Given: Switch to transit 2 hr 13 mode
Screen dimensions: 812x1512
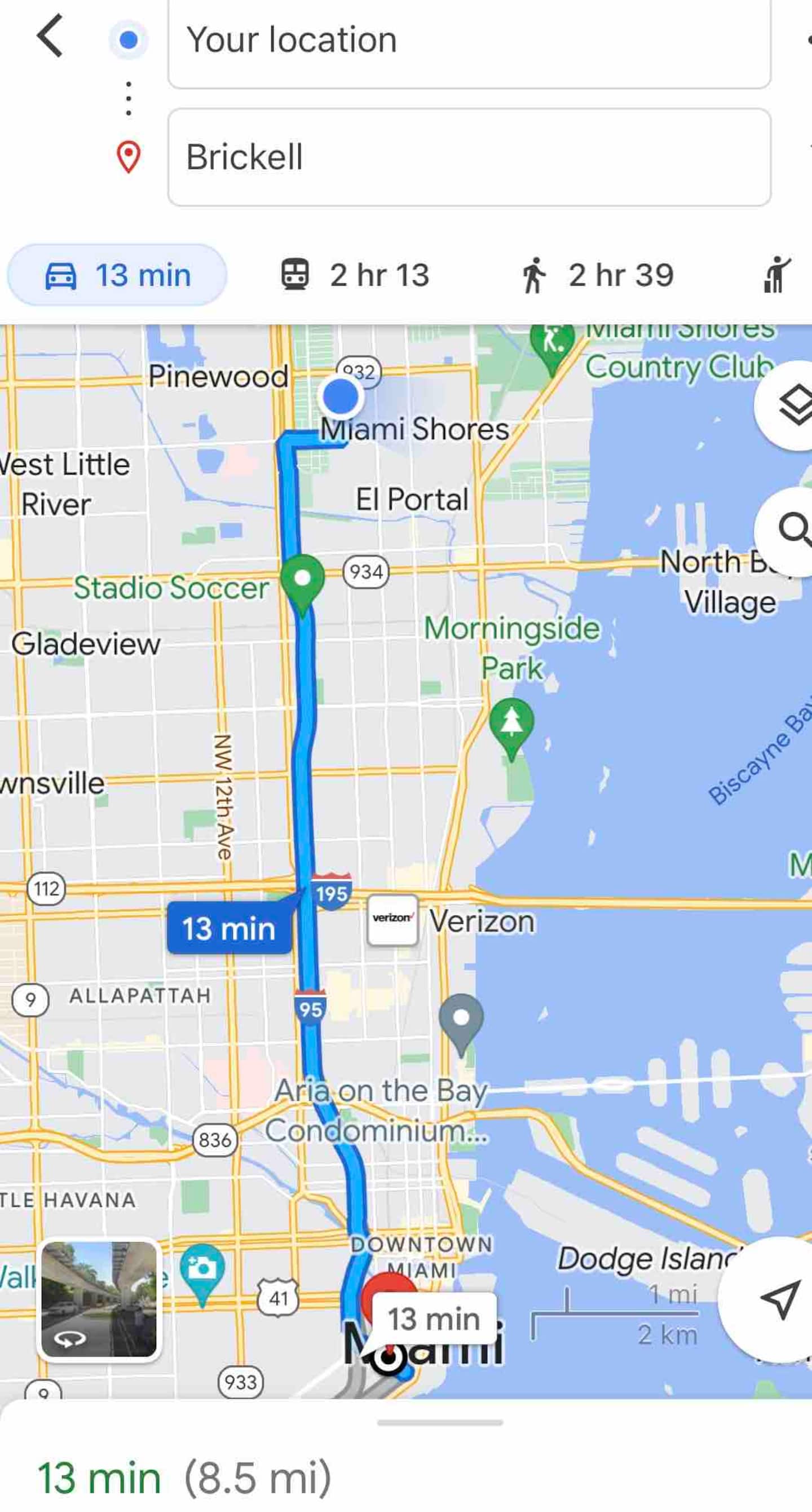Looking at the screenshot, I should tap(355, 275).
